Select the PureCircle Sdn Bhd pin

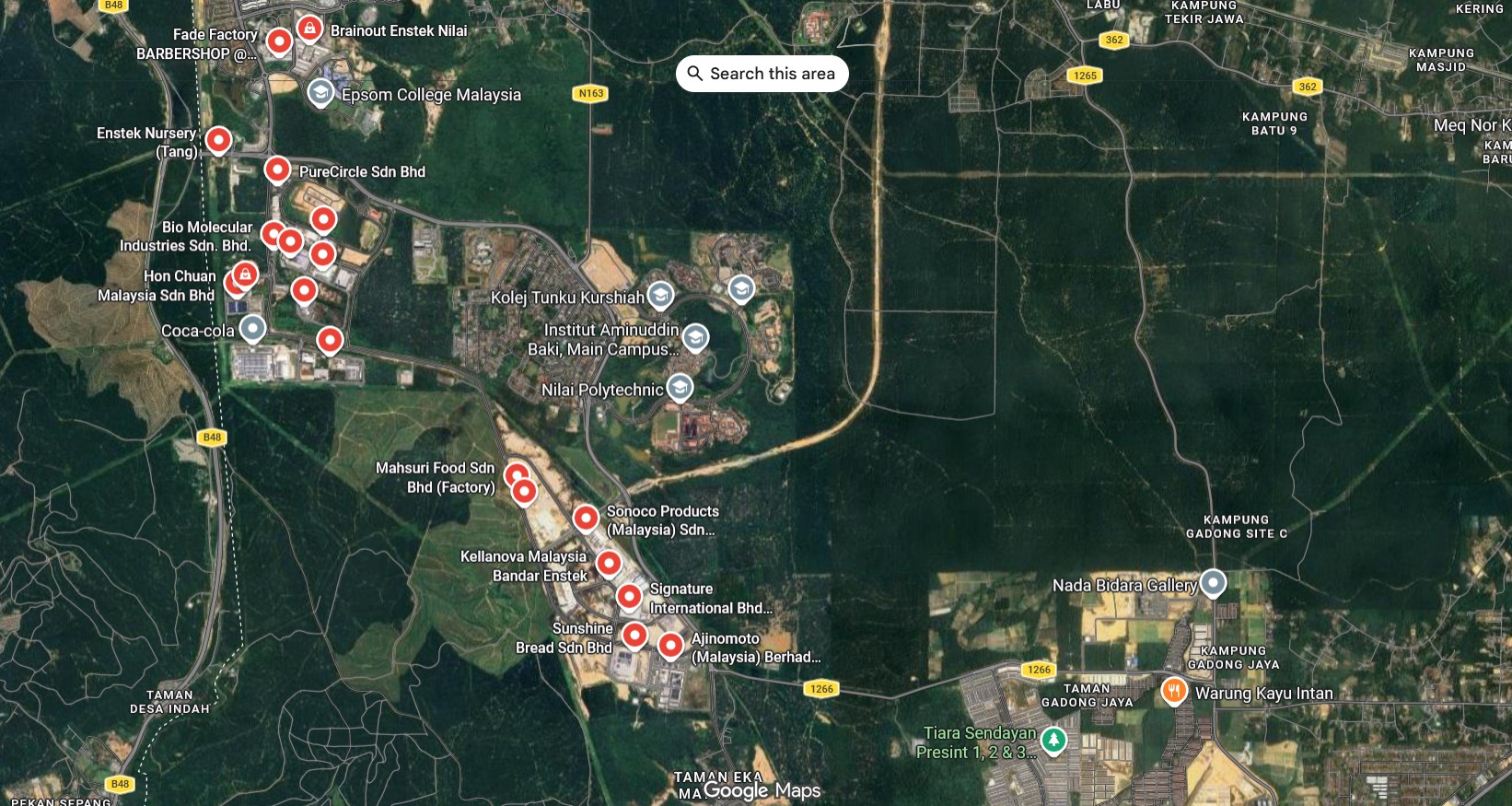click(x=277, y=169)
